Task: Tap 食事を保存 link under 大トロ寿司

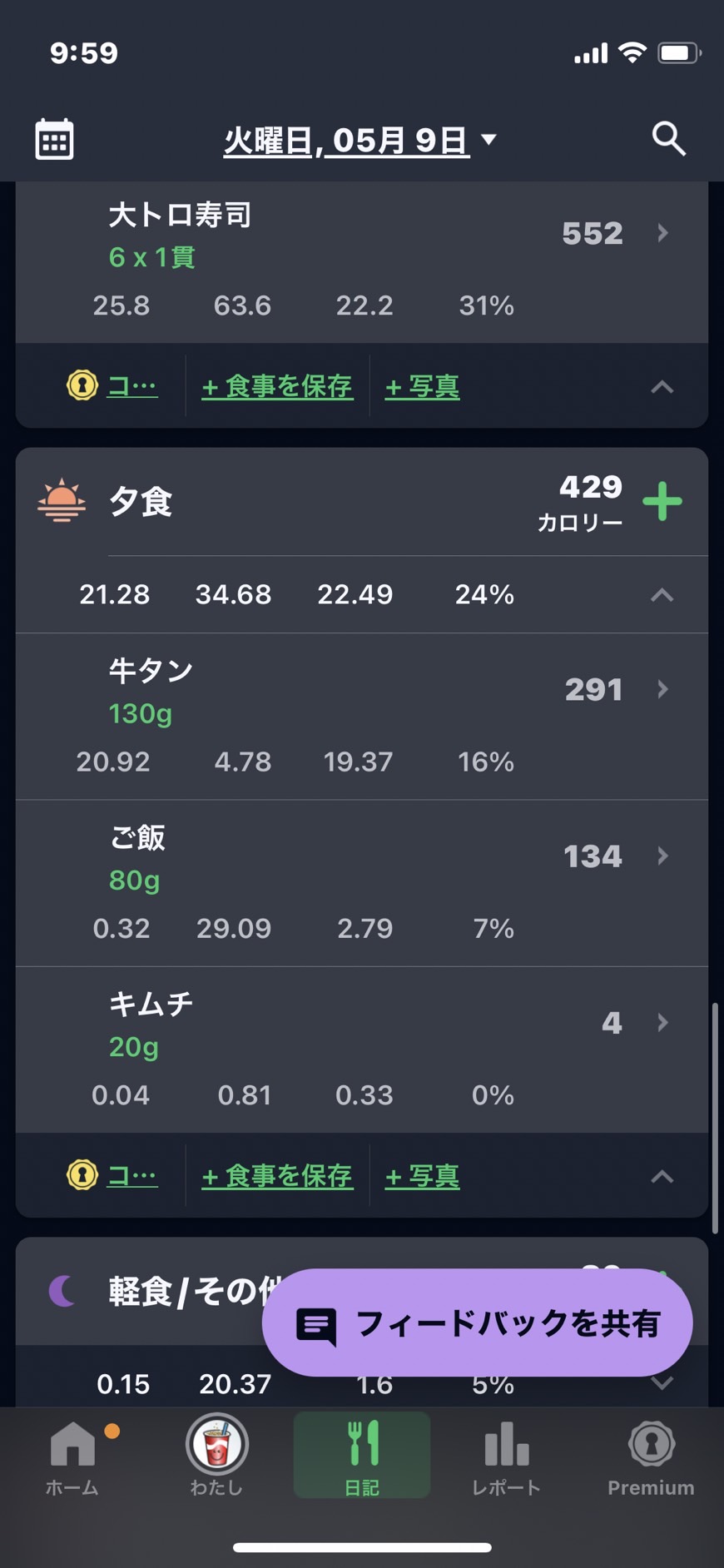Action: [x=277, y=386]
